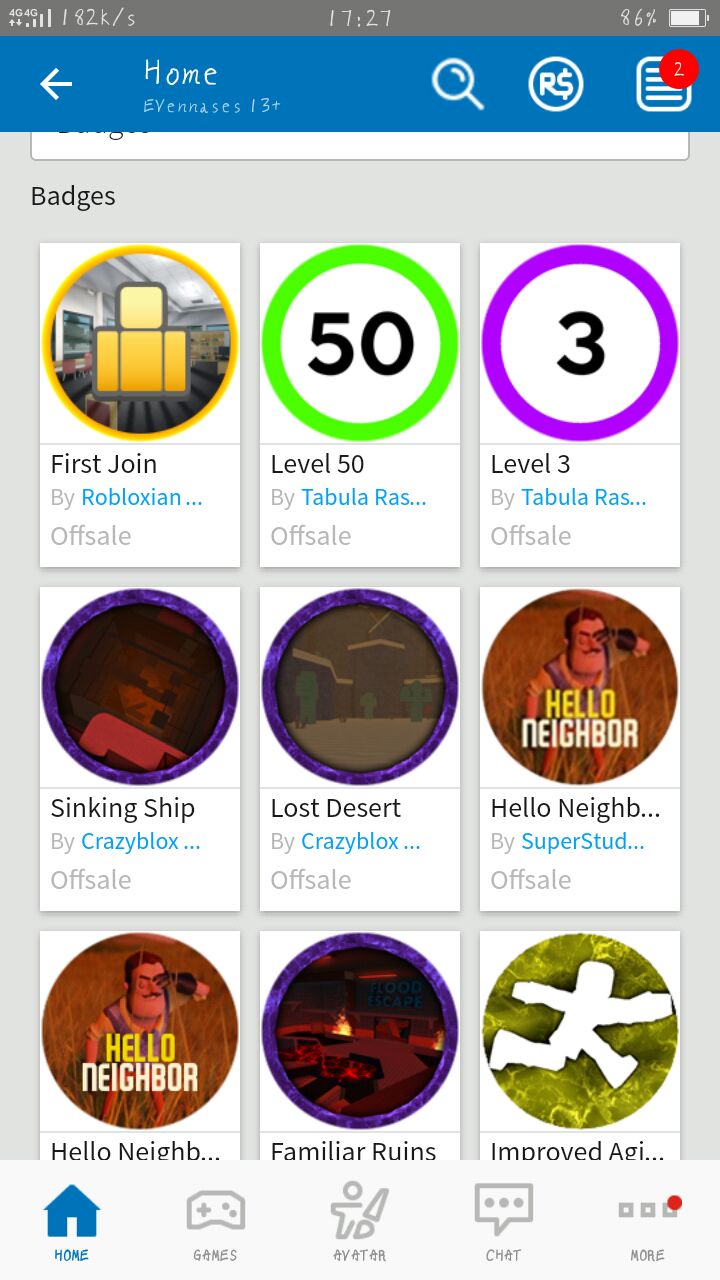Open the Level 50 badge
Screen dimensions: 720x1280
[x=360, y=343]
